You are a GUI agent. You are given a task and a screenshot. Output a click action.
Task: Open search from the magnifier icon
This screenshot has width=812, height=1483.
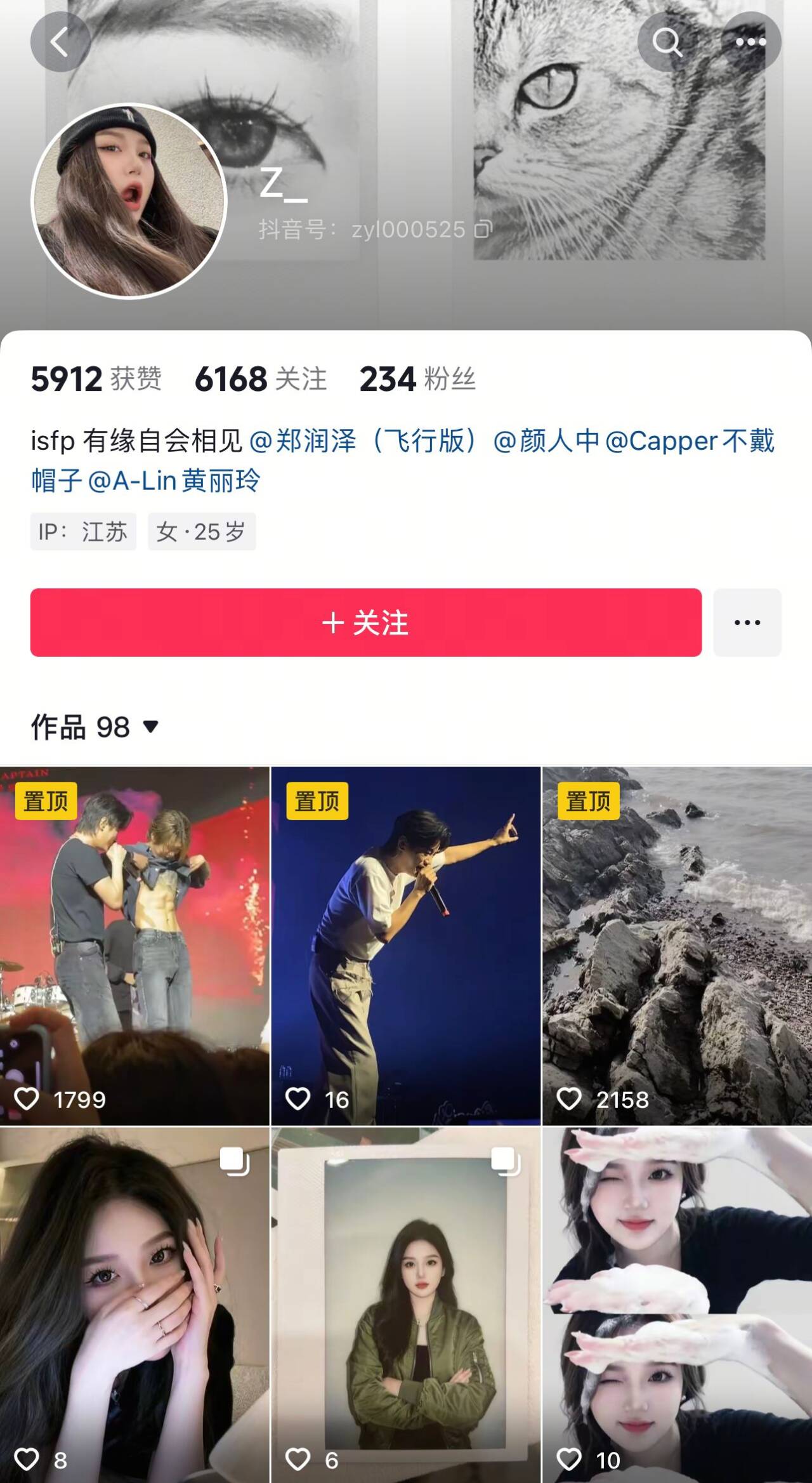click(667, 42)
